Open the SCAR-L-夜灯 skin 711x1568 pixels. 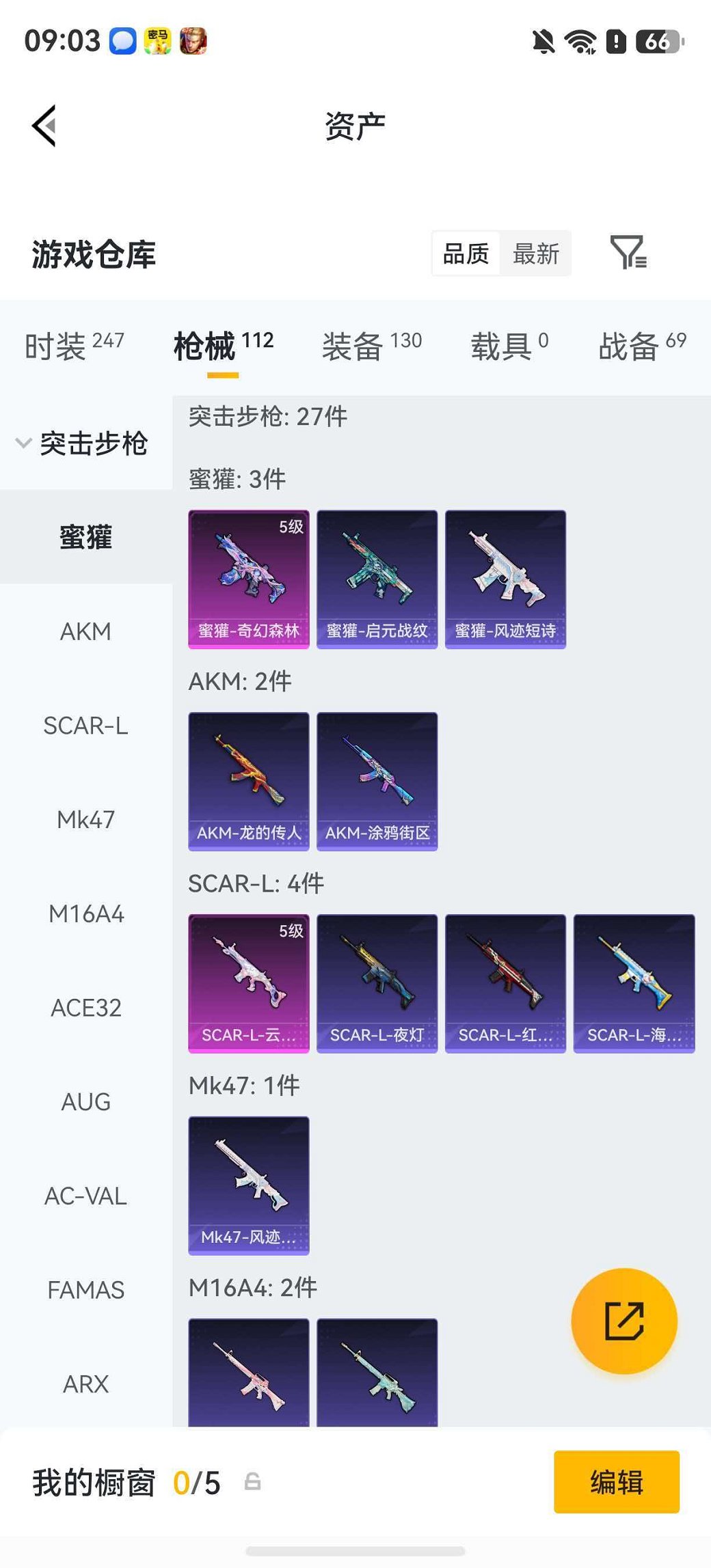[377, 984]
